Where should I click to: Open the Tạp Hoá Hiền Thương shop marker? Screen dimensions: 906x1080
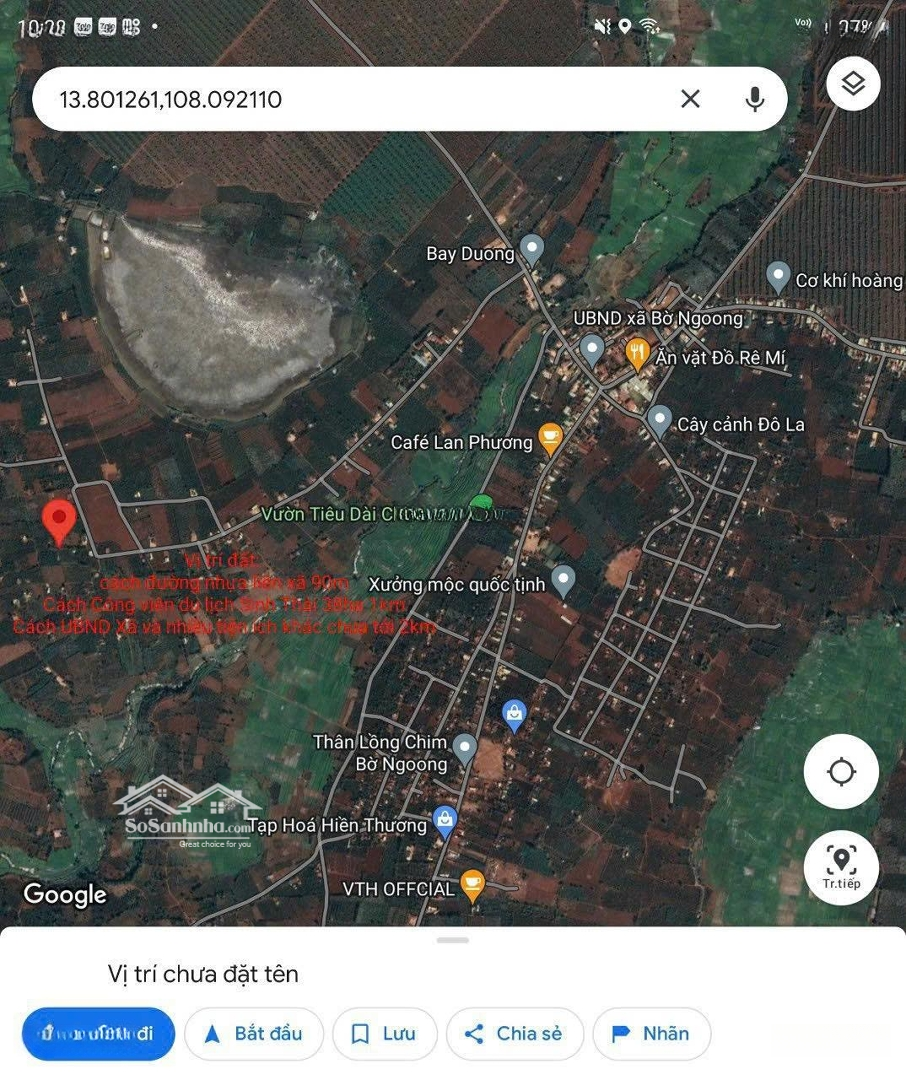pos(445,823)
